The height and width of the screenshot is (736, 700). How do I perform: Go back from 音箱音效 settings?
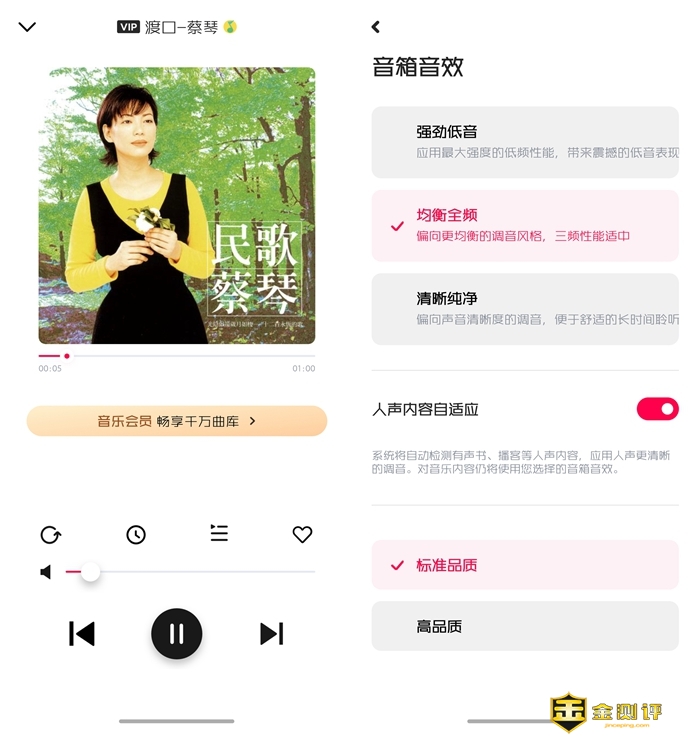coord(376,27)
